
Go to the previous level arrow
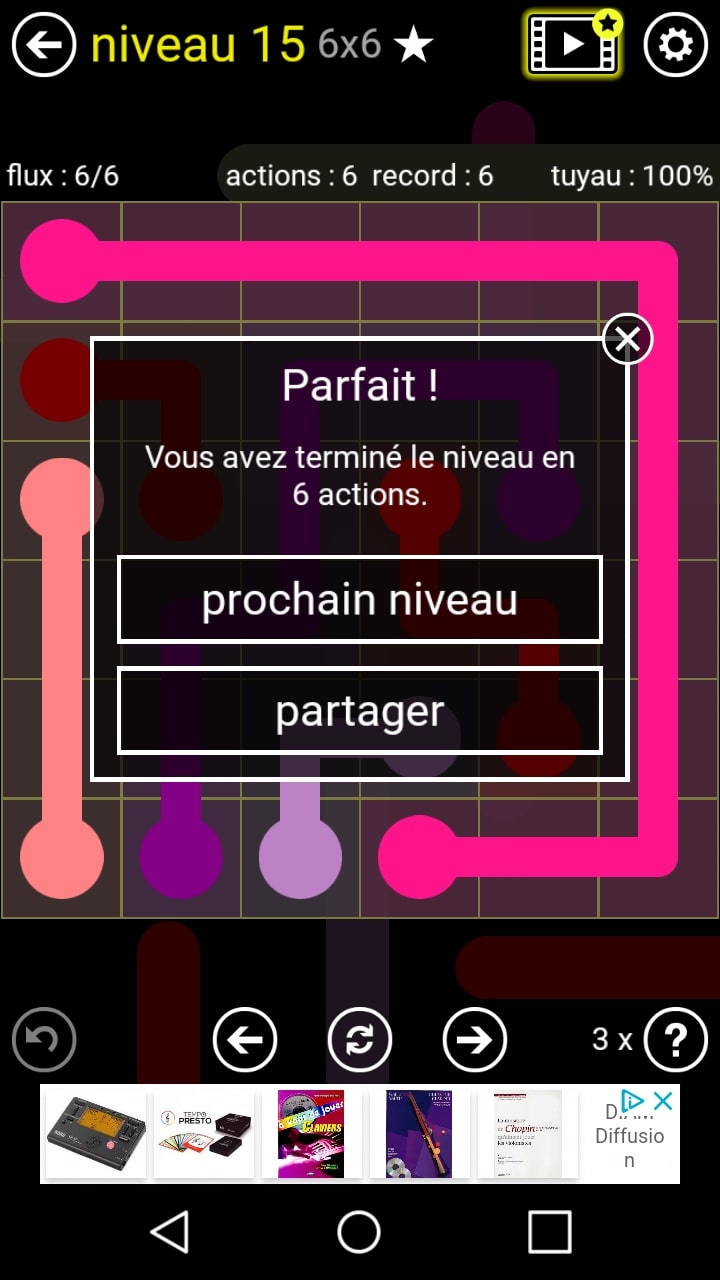tap(245, 1040)
